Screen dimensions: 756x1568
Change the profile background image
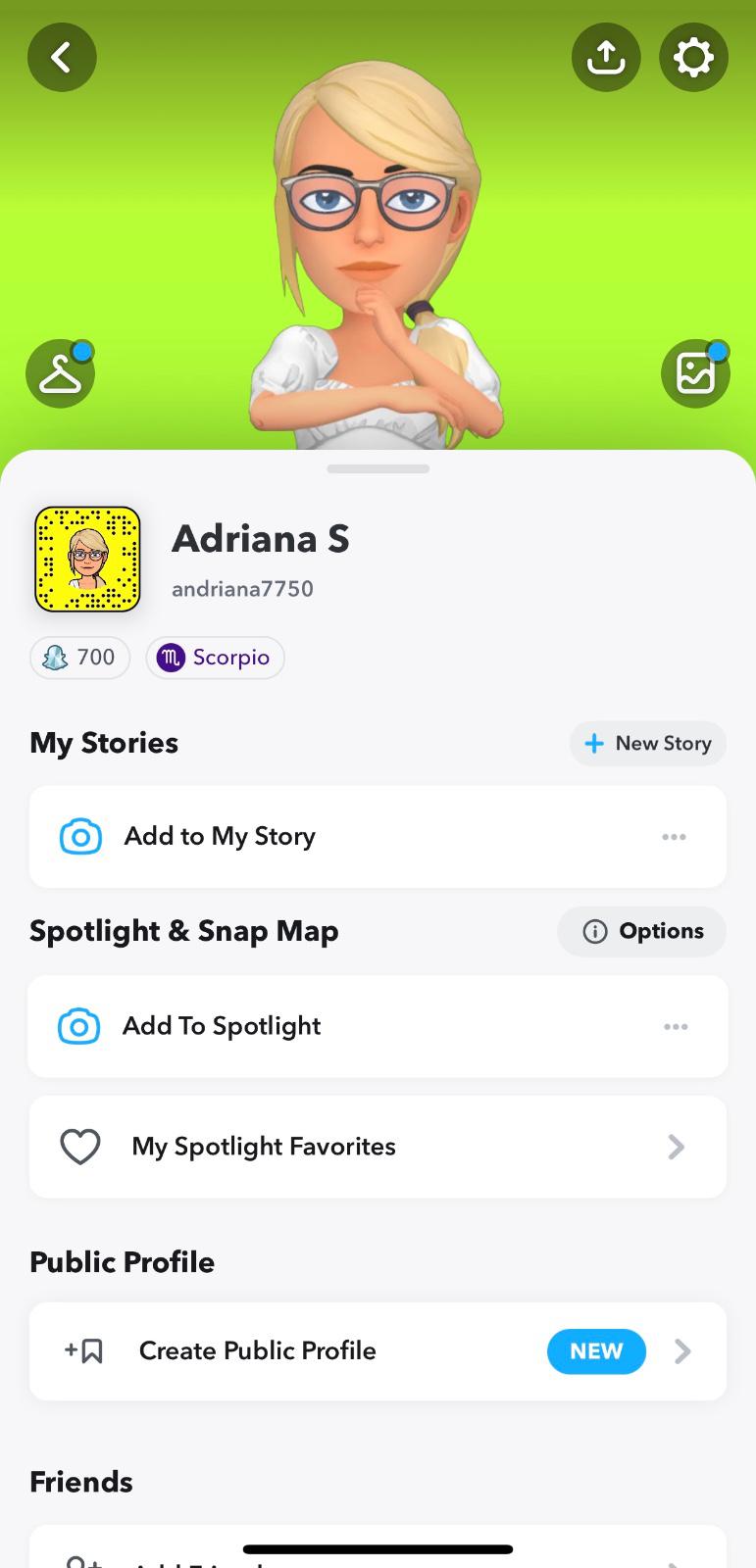point(695,373)
